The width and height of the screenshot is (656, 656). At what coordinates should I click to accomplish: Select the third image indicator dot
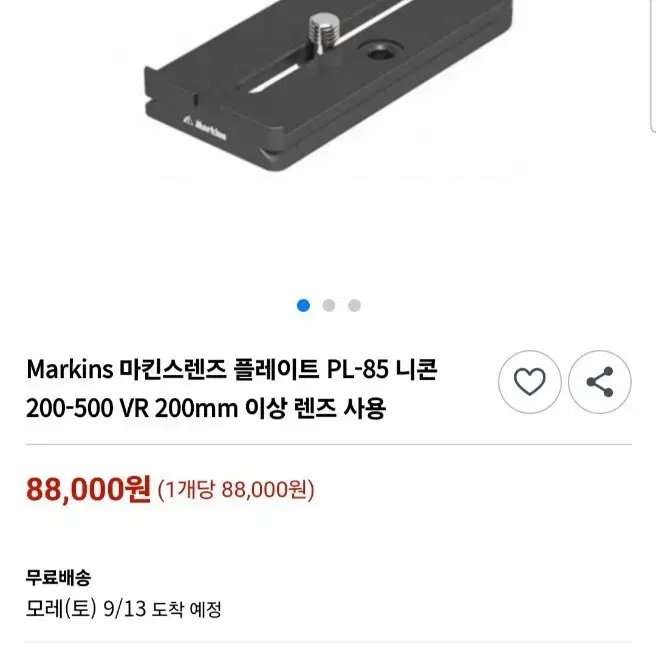(354, 306)
